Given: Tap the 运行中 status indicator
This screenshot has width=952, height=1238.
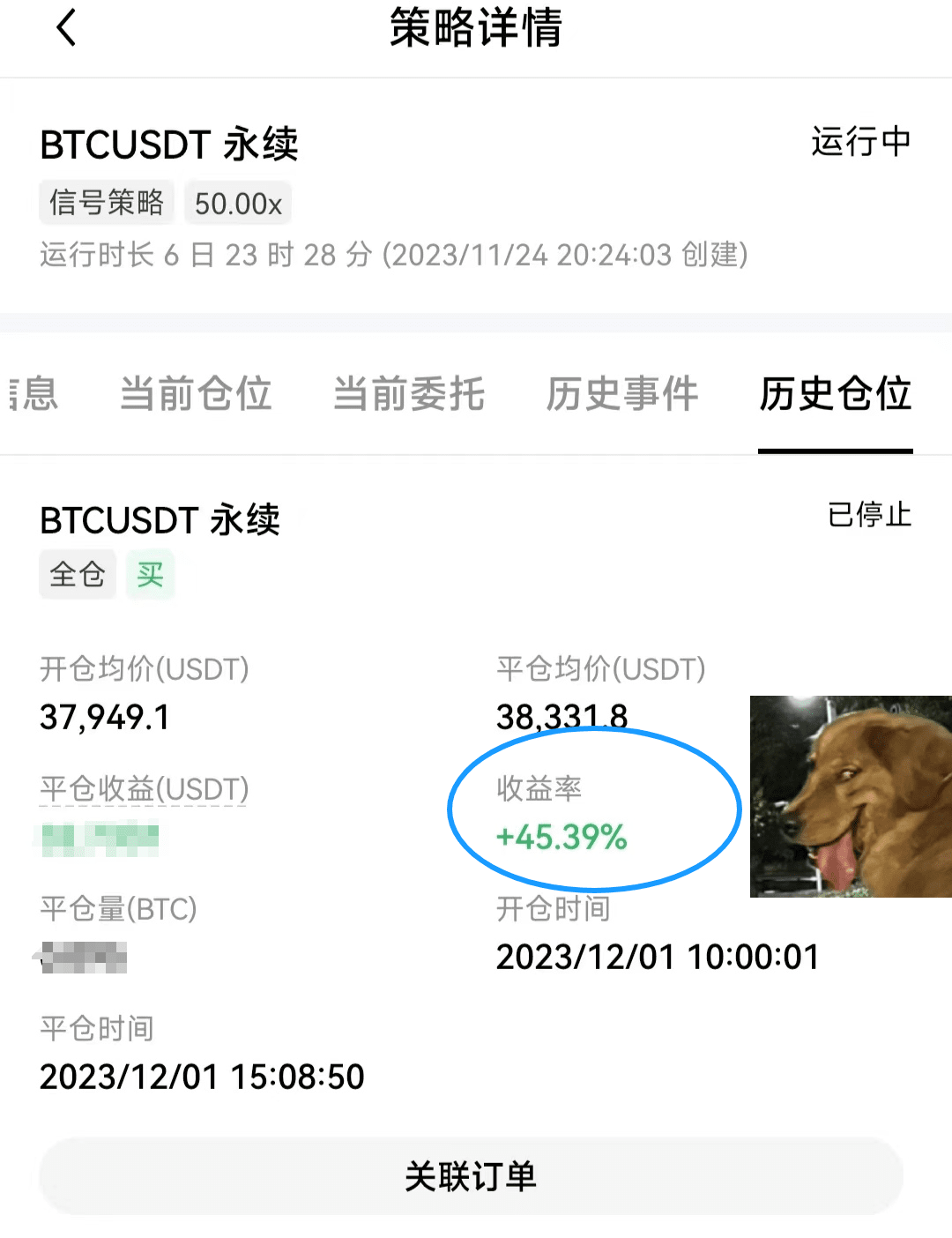Looking at the screenshot, I should [x=859, y=141].
